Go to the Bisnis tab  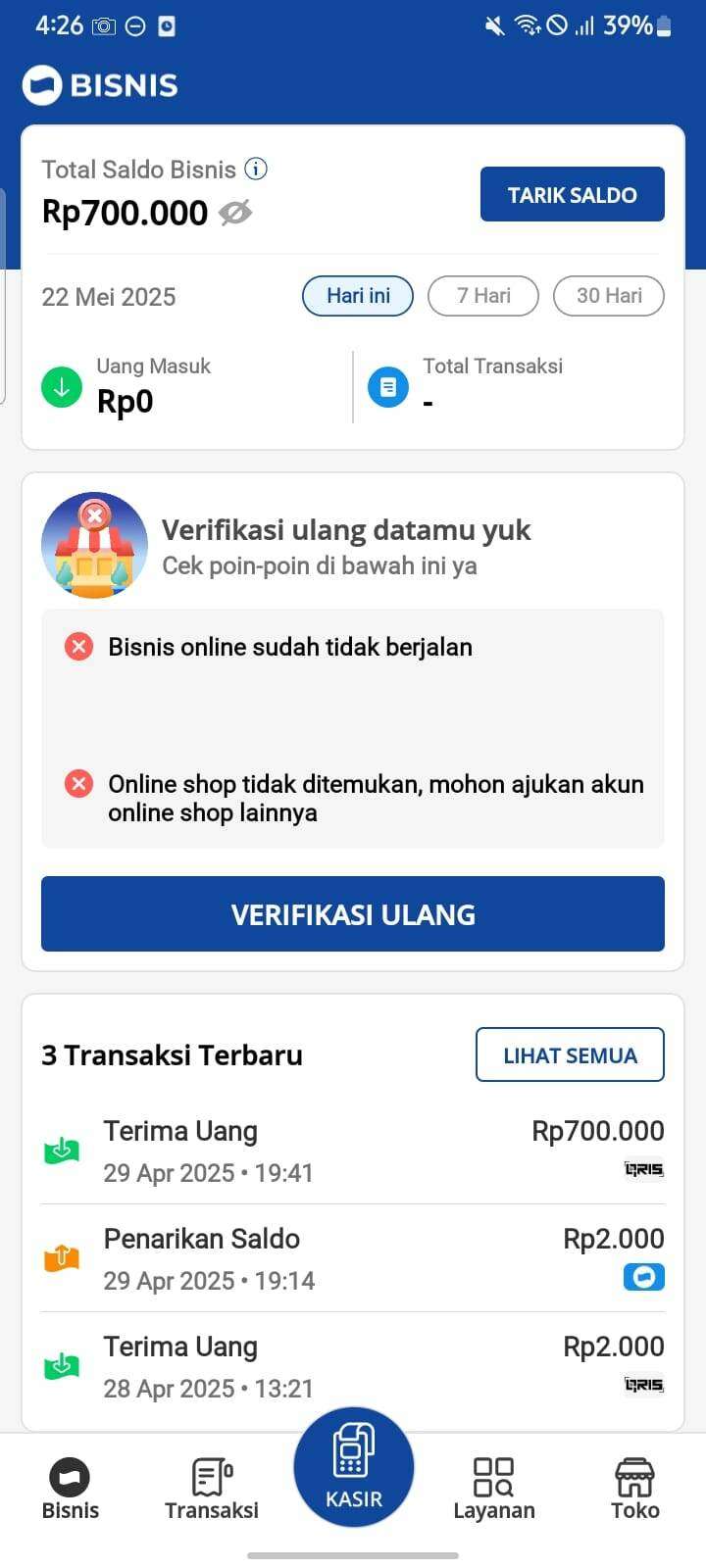click(x=71, y=1489)
